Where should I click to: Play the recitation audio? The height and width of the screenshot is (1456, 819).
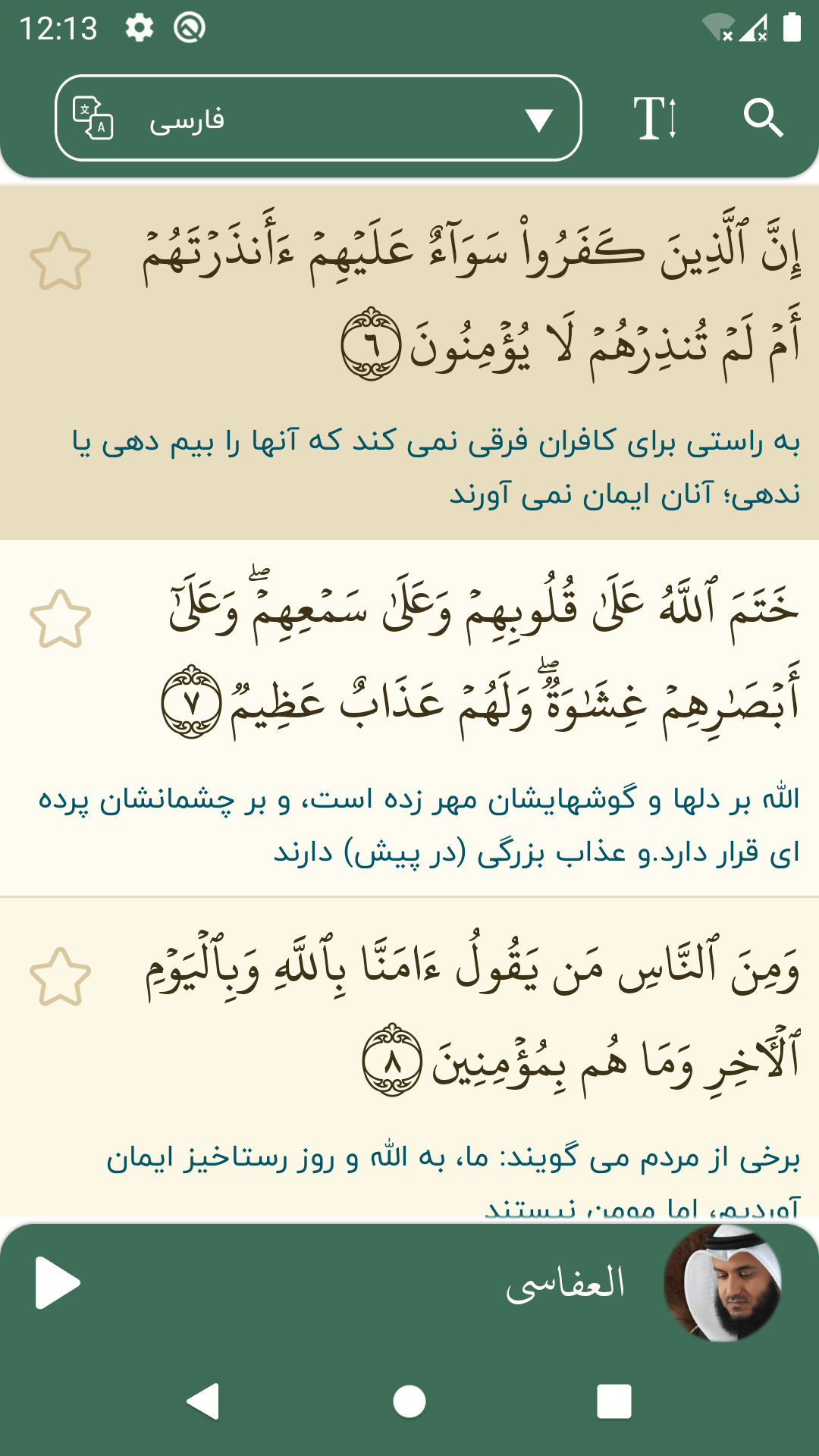point(58,1283)
